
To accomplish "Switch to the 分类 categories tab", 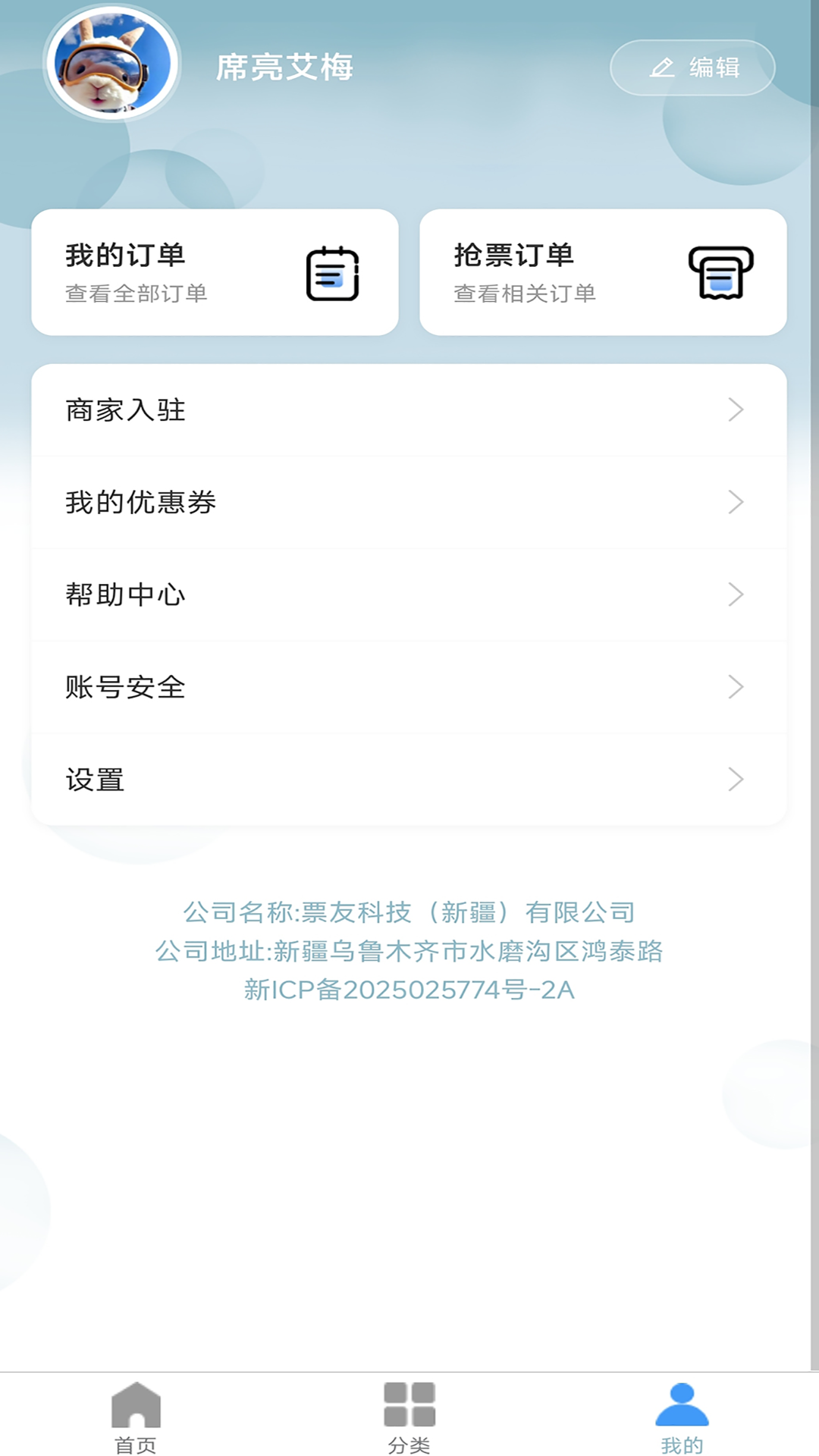I will tap(409, 1417).
